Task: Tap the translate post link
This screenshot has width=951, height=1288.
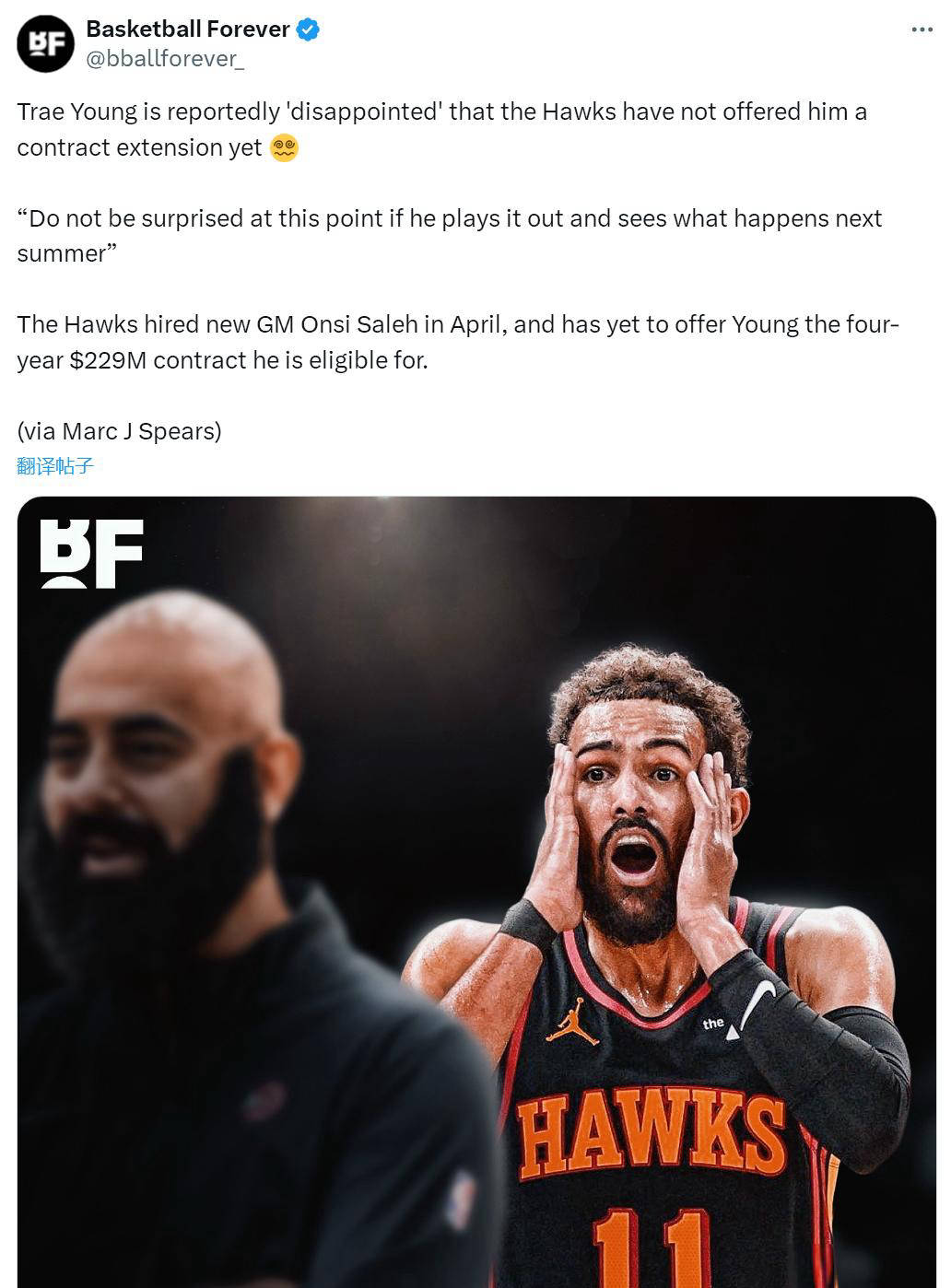Action: 55,465
